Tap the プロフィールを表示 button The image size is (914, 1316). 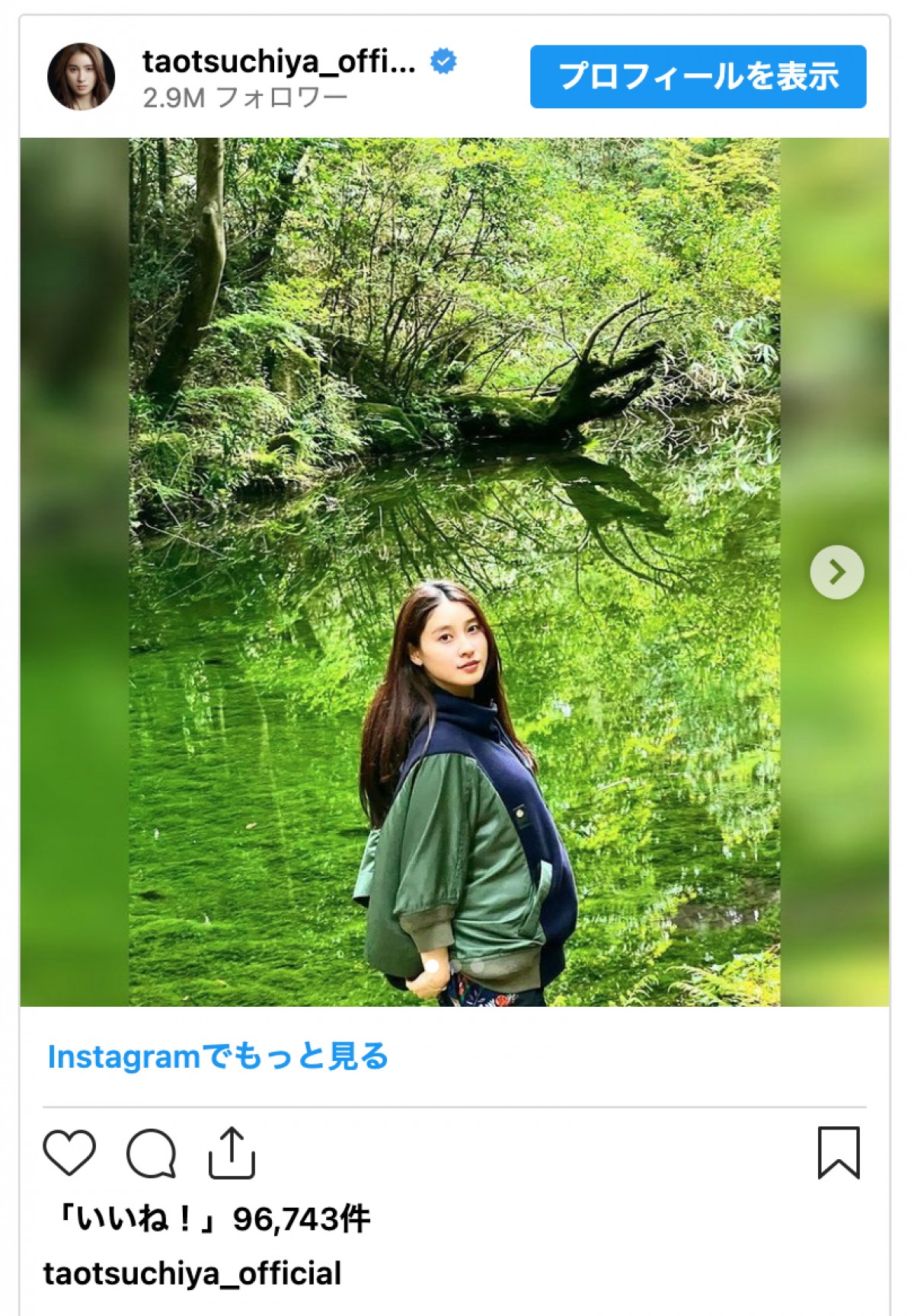click(x=698, y=76)
